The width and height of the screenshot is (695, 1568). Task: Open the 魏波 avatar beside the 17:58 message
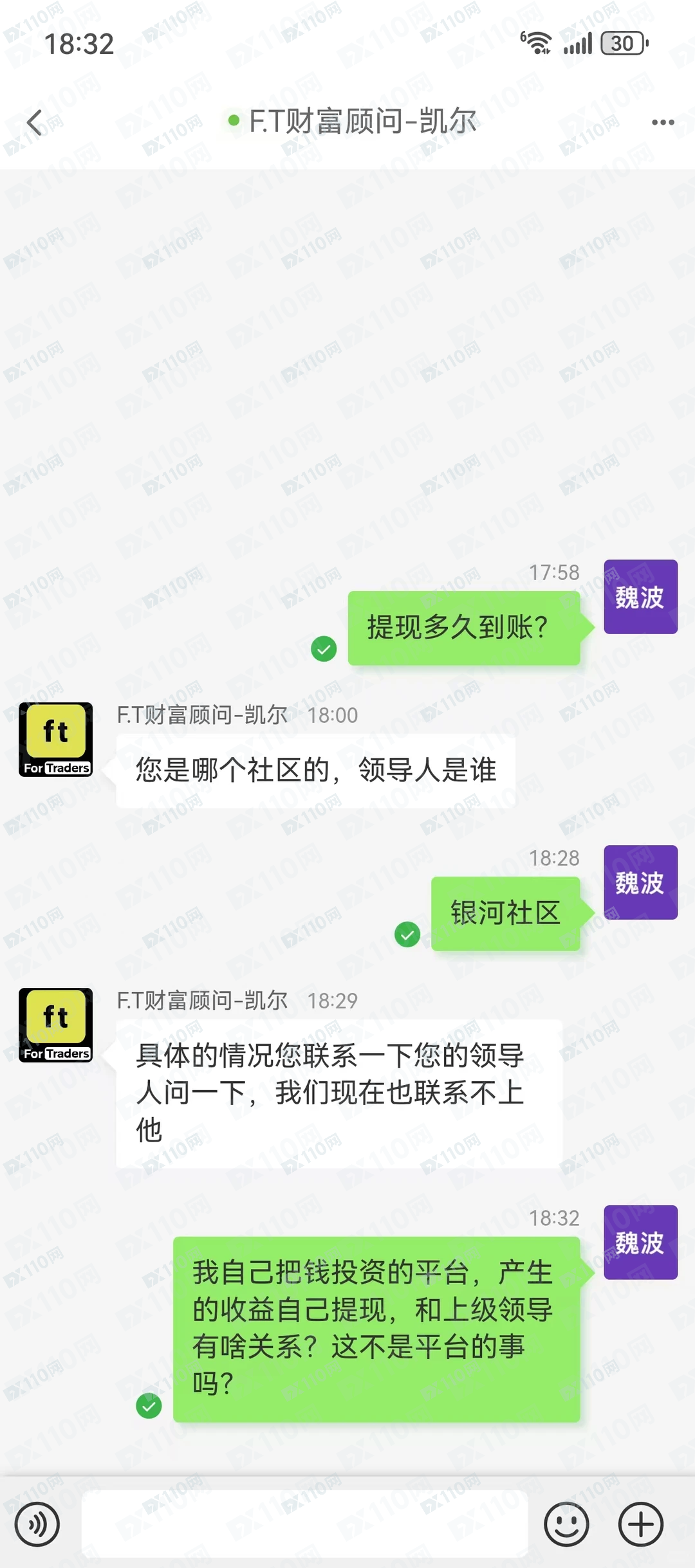point(640,597)
